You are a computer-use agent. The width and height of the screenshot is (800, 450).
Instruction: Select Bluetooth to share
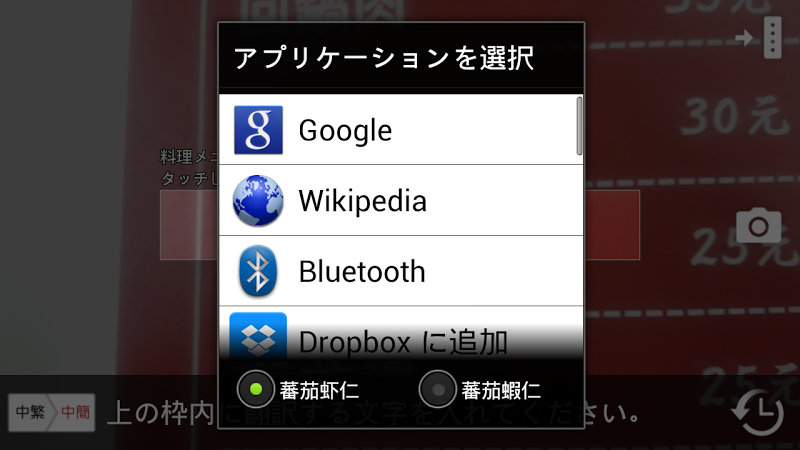click(x=400, y=271)
